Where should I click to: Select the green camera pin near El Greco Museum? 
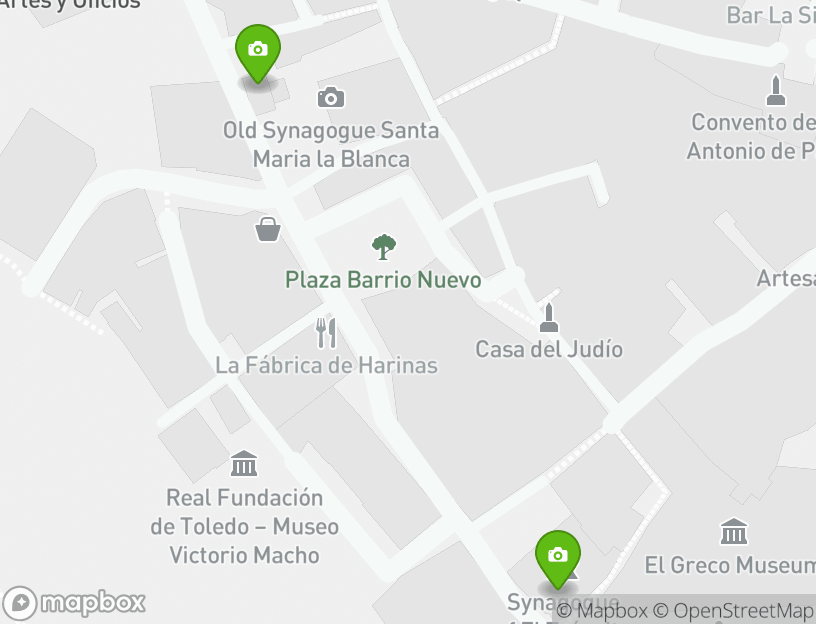(558, 556)
